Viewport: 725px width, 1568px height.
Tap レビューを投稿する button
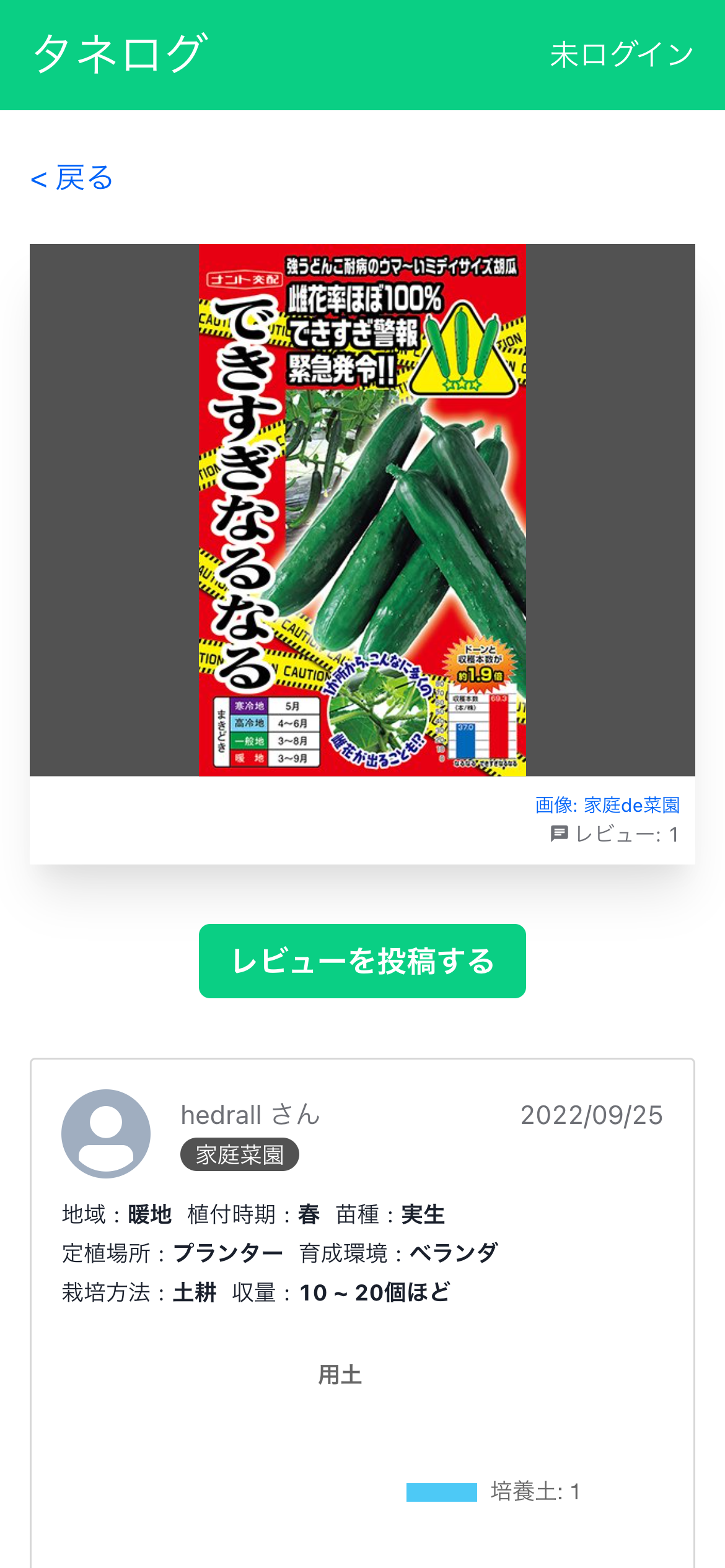(362, 960)
